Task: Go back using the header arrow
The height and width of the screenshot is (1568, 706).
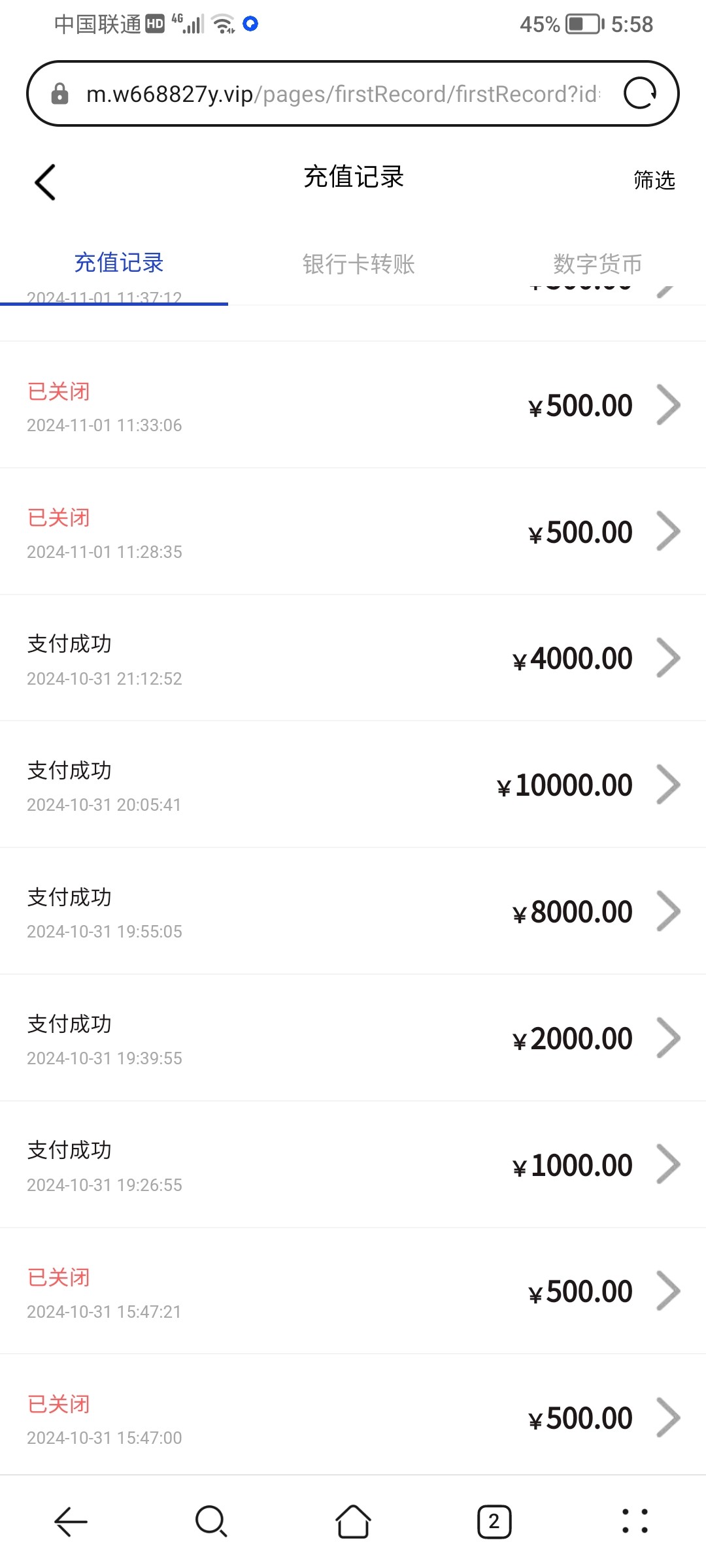Action: point(45,182)
